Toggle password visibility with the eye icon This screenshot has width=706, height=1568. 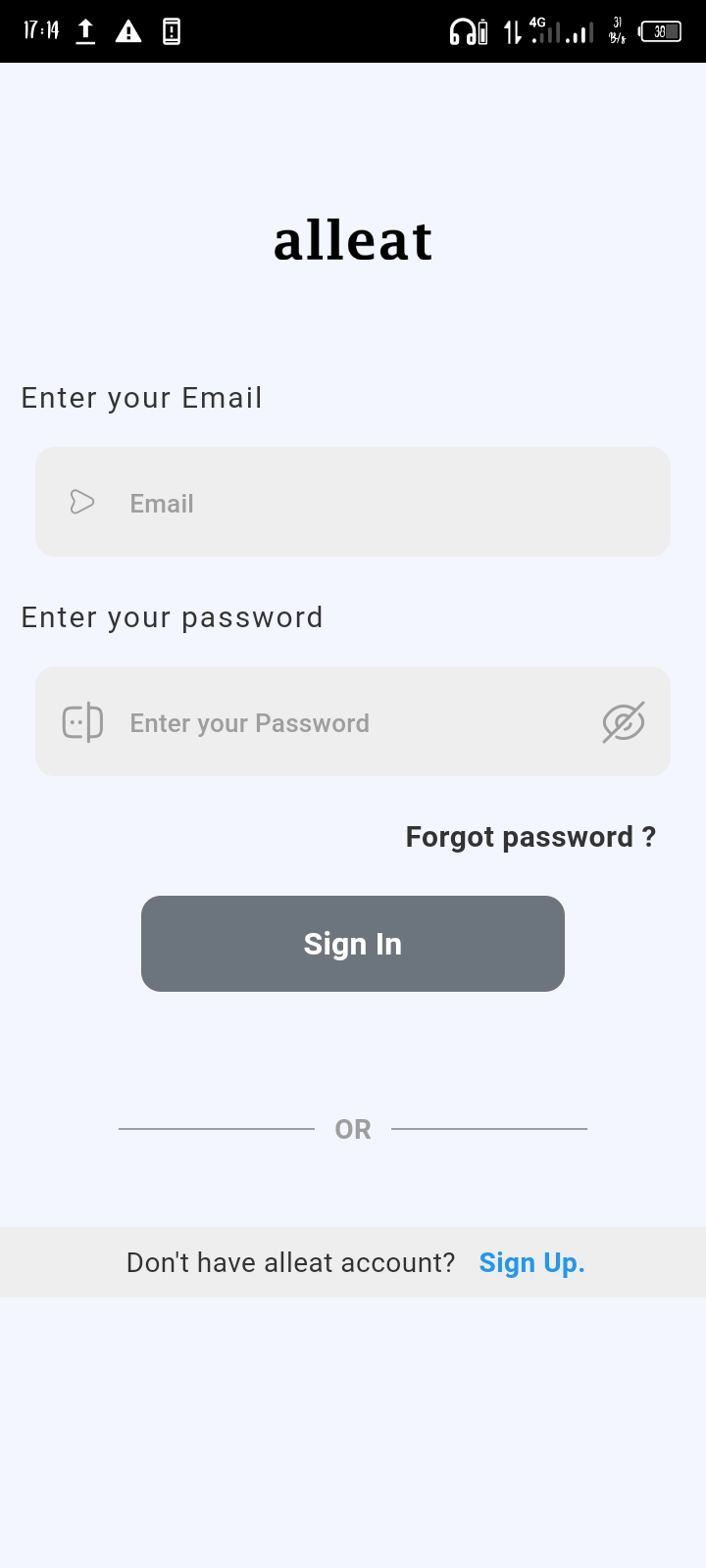[x=622, y=721]
